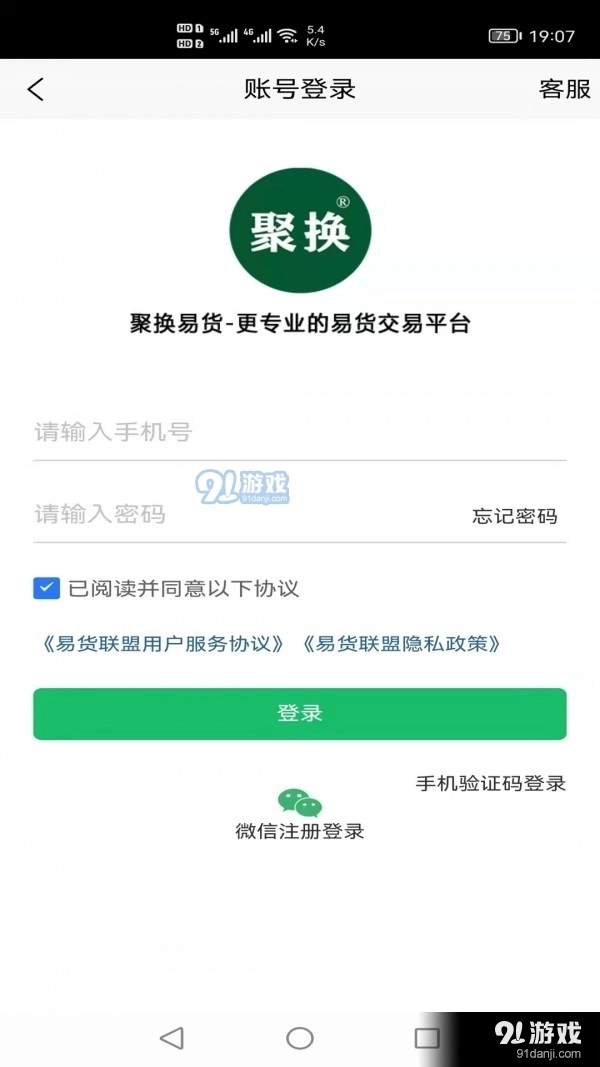Tap the green 登录 button
The height and width of the screenshot is (1067, 600).
(300, 714)
